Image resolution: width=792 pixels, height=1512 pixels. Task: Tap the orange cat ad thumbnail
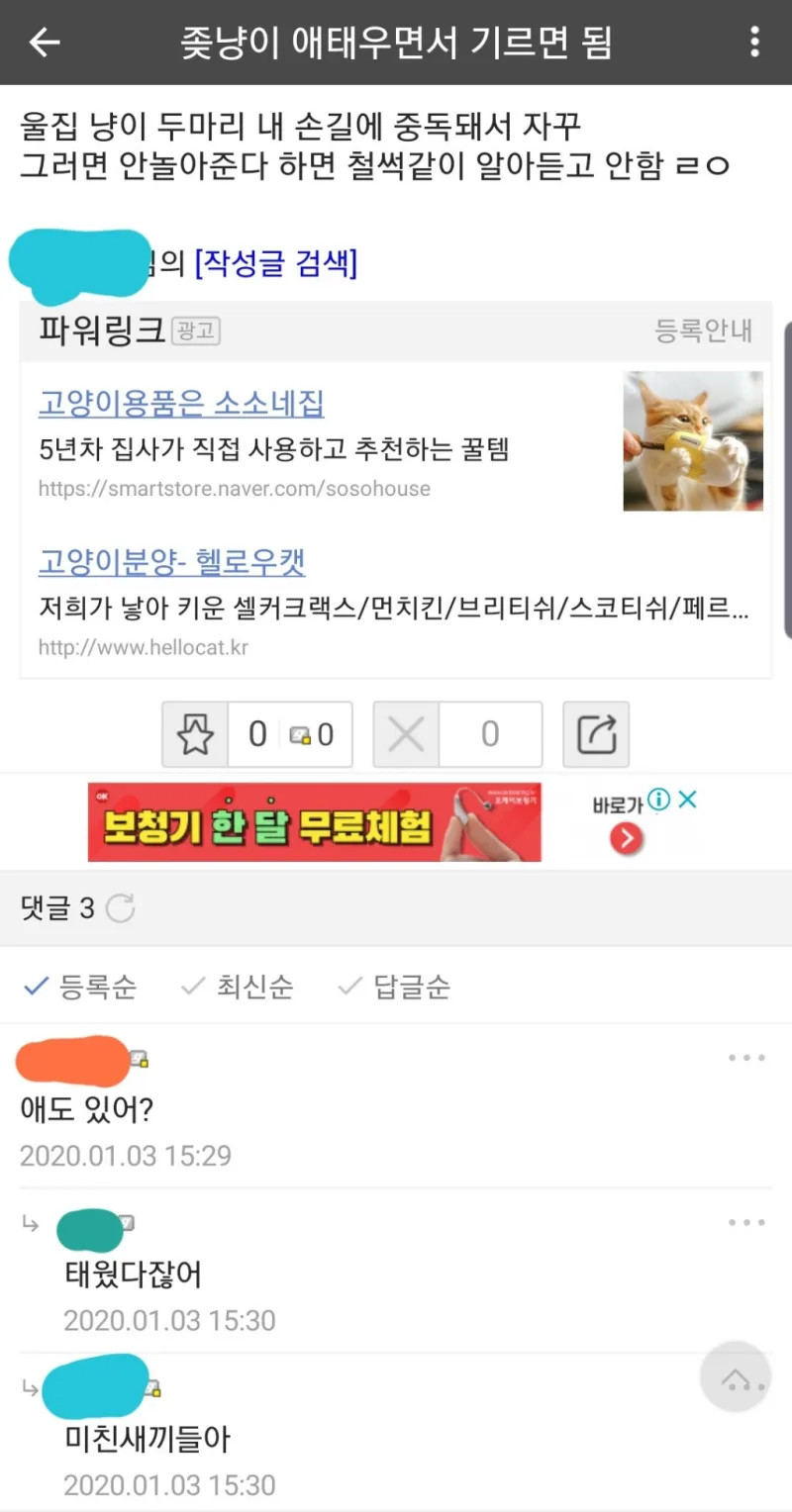(693, 441)
